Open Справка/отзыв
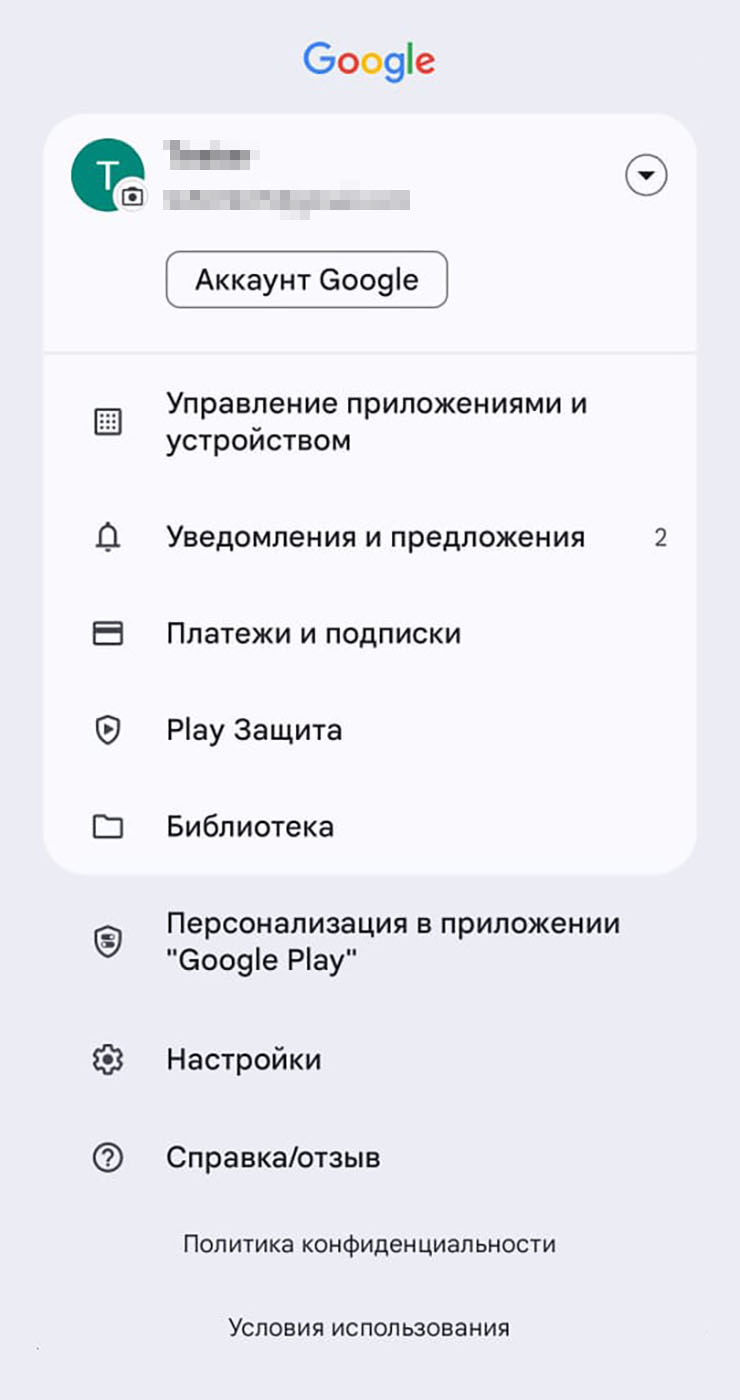The width and height of the screenshot is (740, 1400). (x=273, y=1158)
